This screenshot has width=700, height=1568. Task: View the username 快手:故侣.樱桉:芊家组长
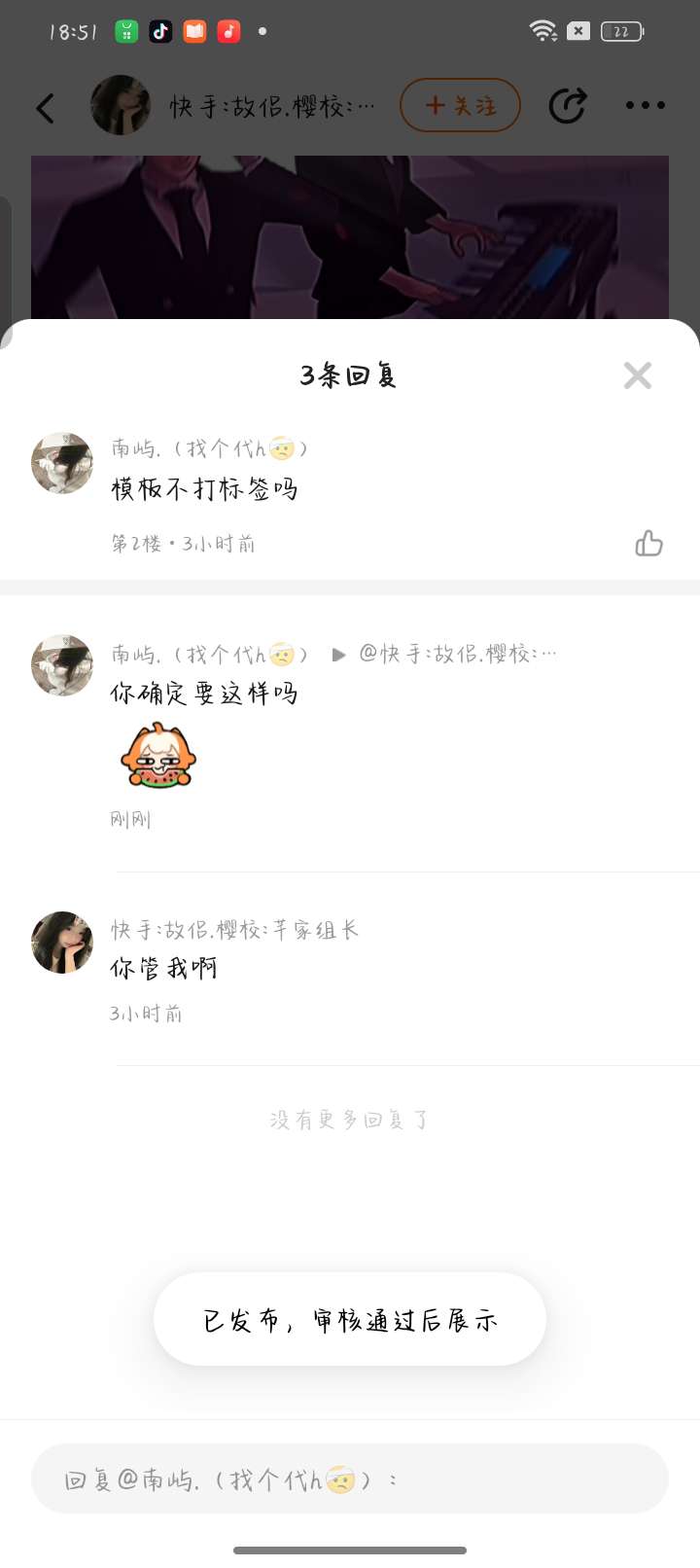(234, 930)
